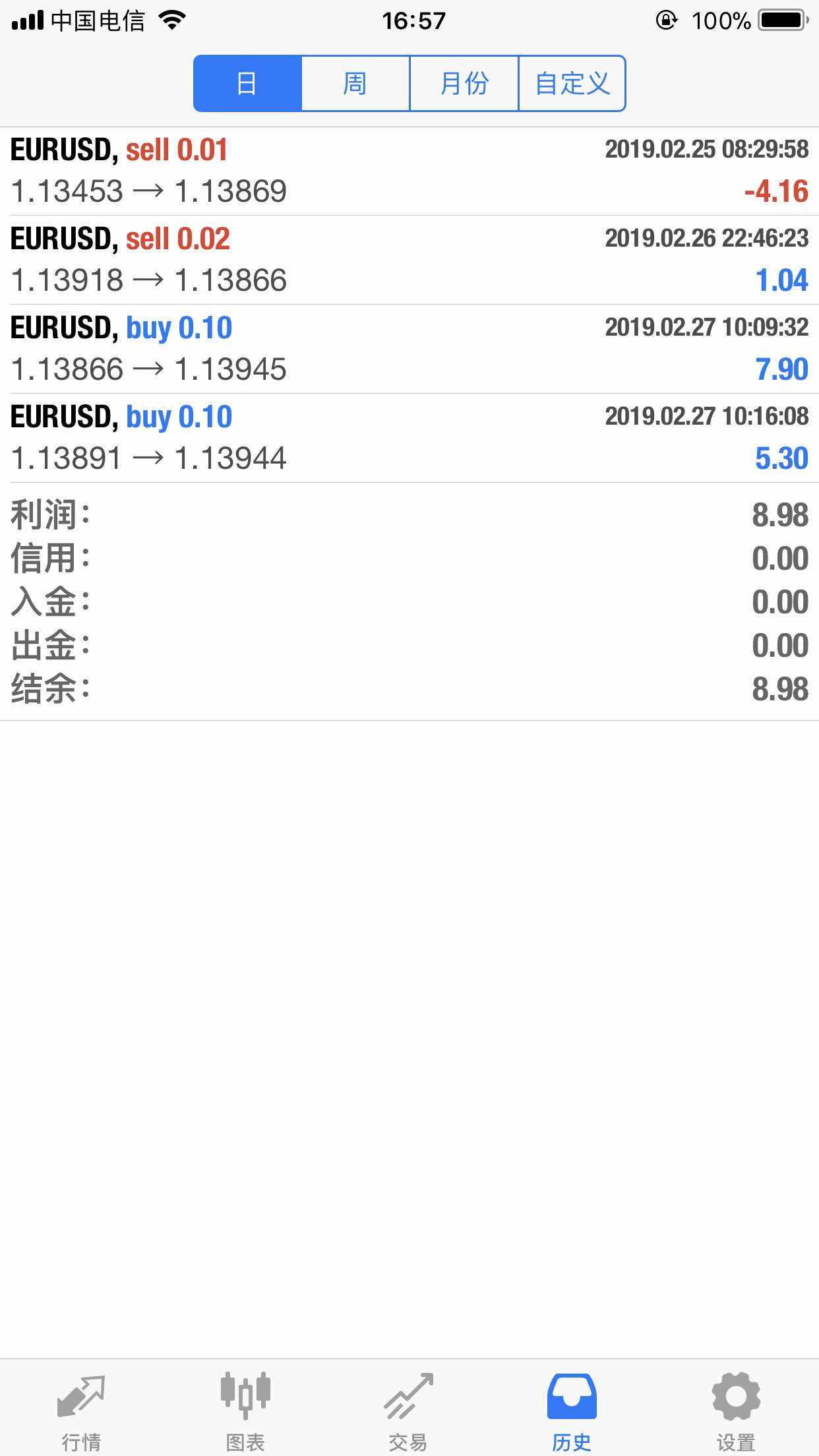819x1456 pixels.
Task: Open EURUSD buy 0.10 trade at 10:09:32
Action: 409,349
